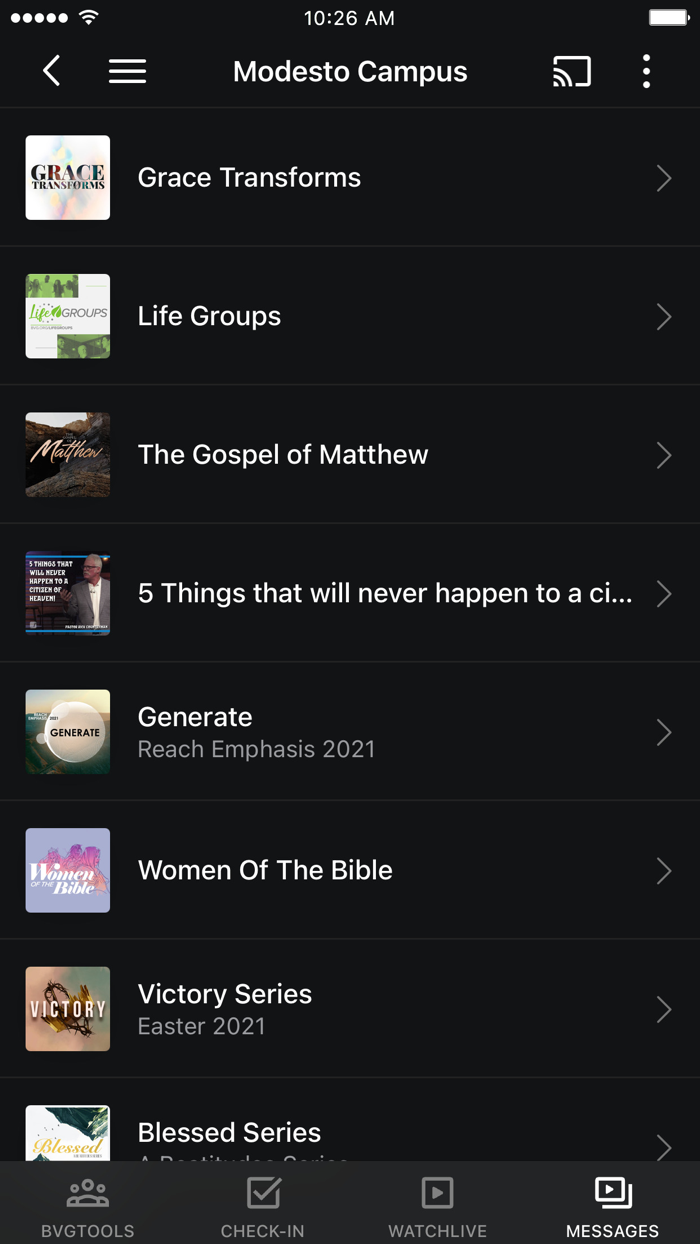Open the 5 Things that will never happen message
The image size is (700, 1244).
[x=350, y=594]
